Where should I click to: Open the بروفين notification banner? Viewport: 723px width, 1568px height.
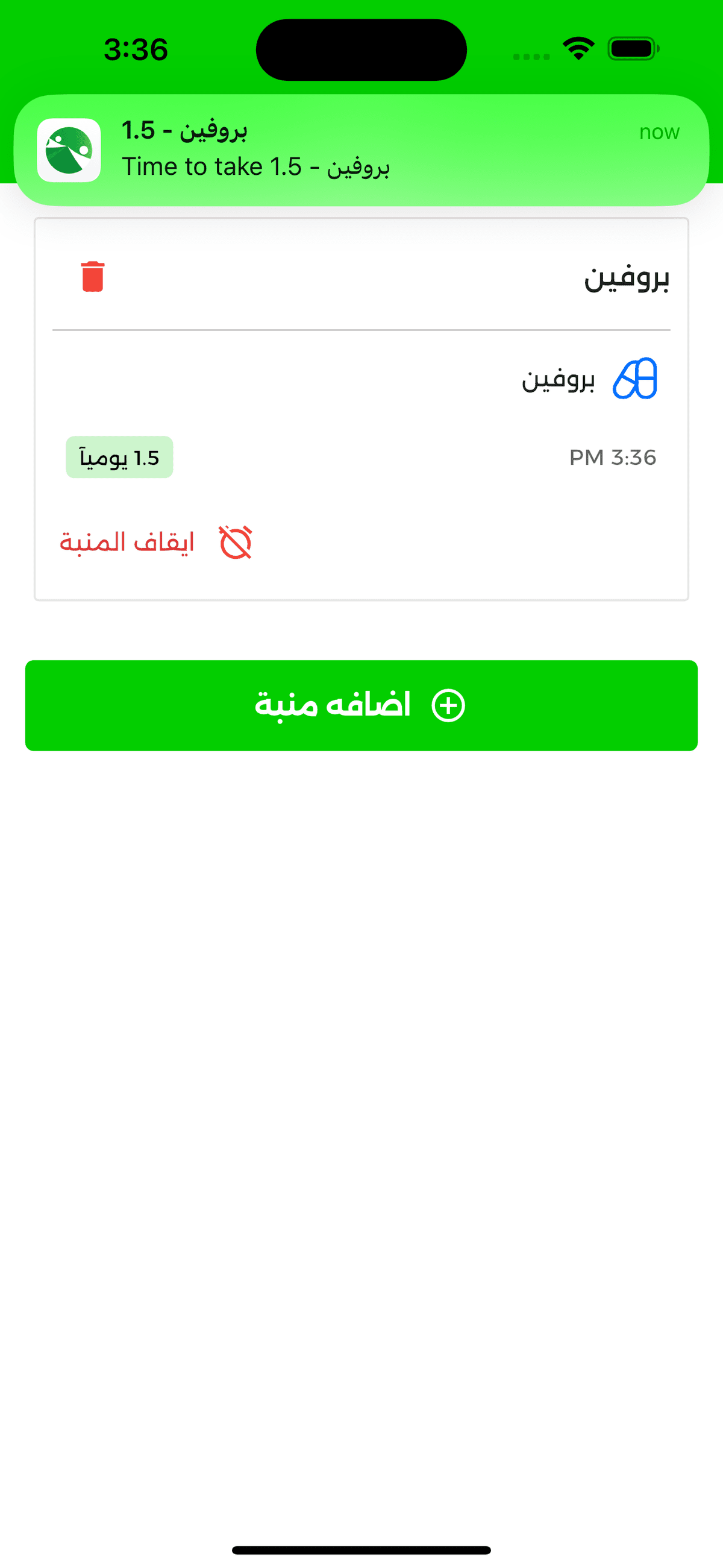point(361,150)
